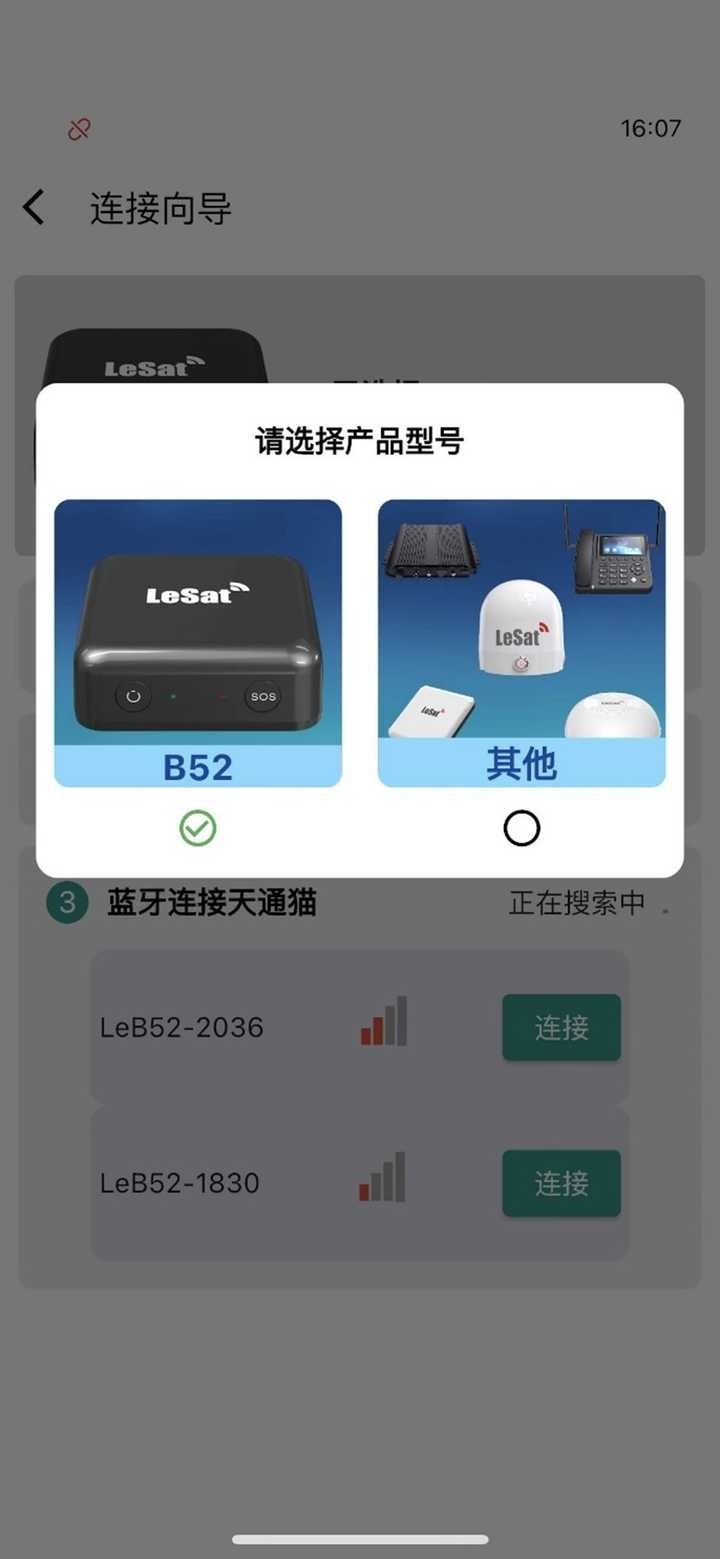Screen dimensions: 720x1559
Task: Tap the SOS button on the B52 device image
Action: tap(262, 697)
